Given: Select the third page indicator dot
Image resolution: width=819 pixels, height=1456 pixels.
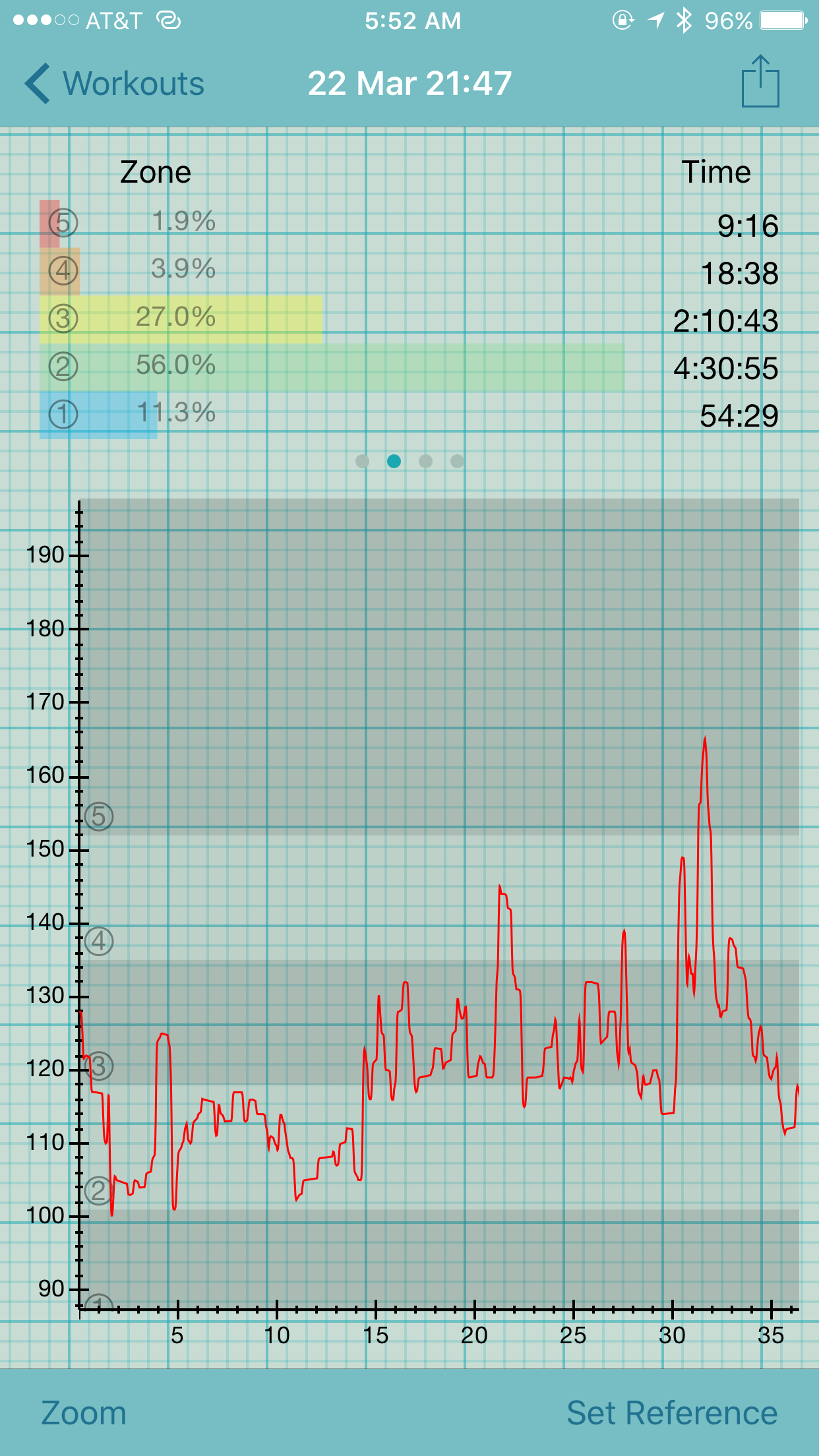Looking at the screenshot, I should (425, 461).
